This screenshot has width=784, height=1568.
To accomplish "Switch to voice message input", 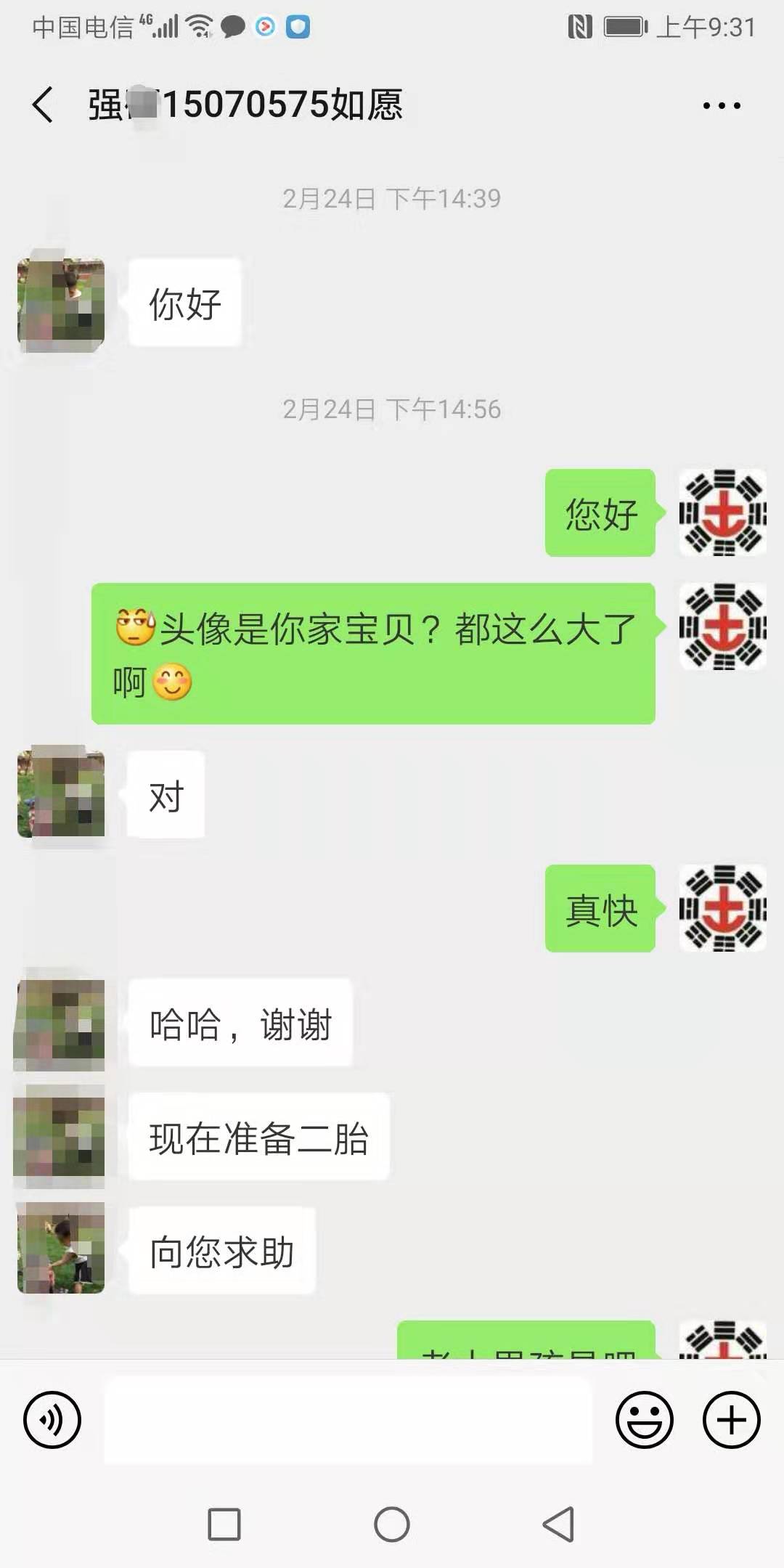I will (x=52, y=1420).
